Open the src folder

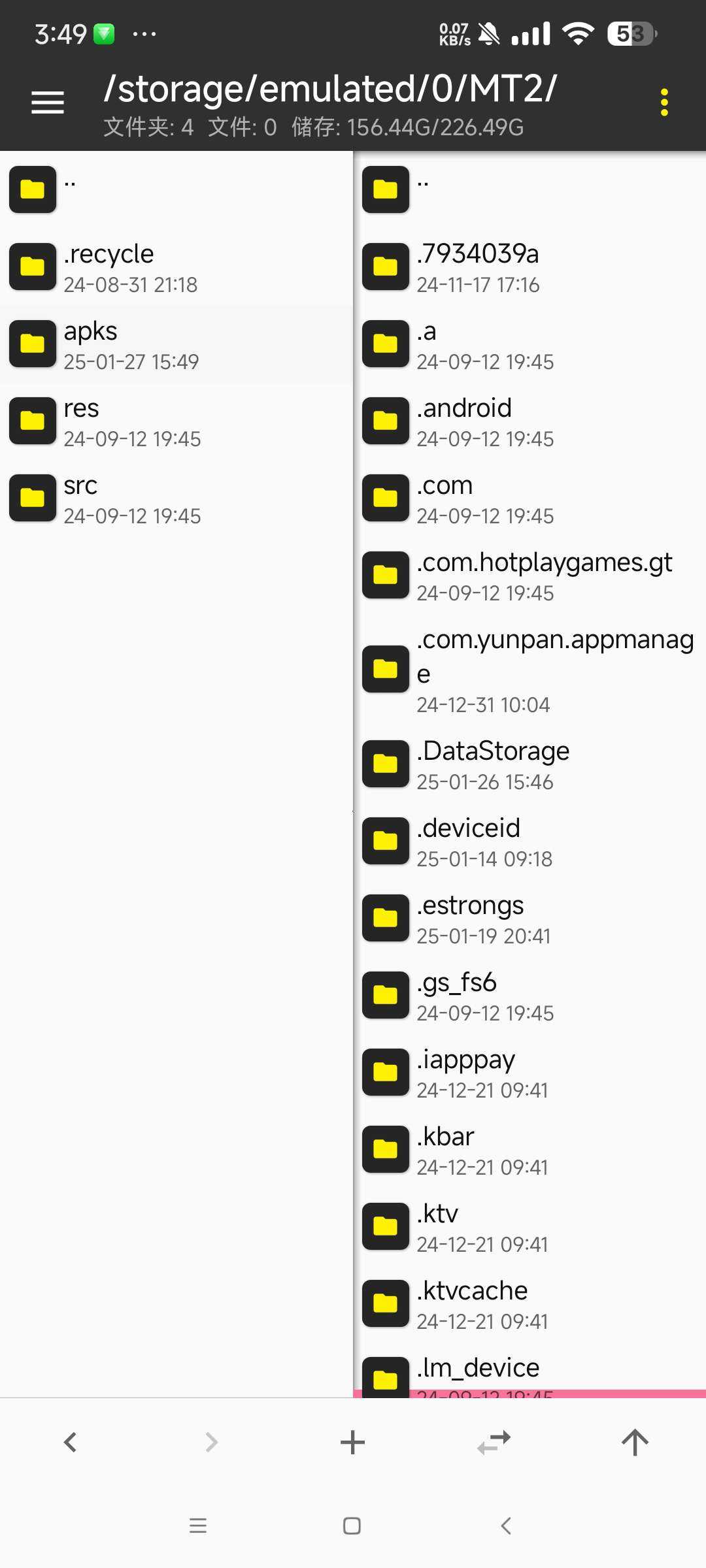point(176,498)
